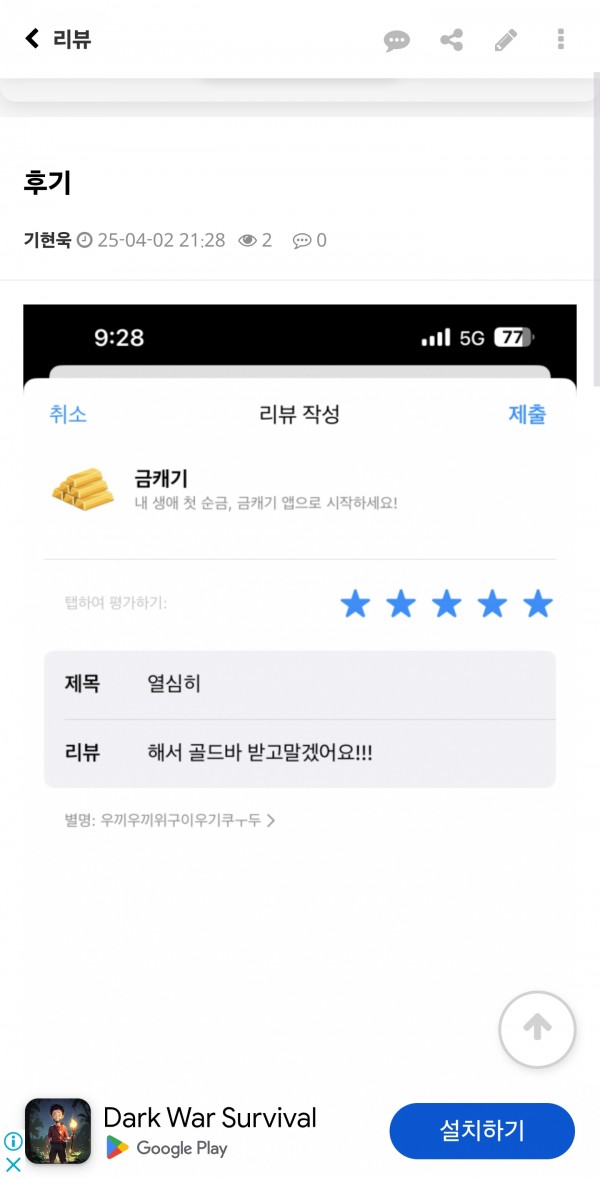600x1178 pixels.
Task: Jump to top with the up arrow button
Action: [537, 1028]
